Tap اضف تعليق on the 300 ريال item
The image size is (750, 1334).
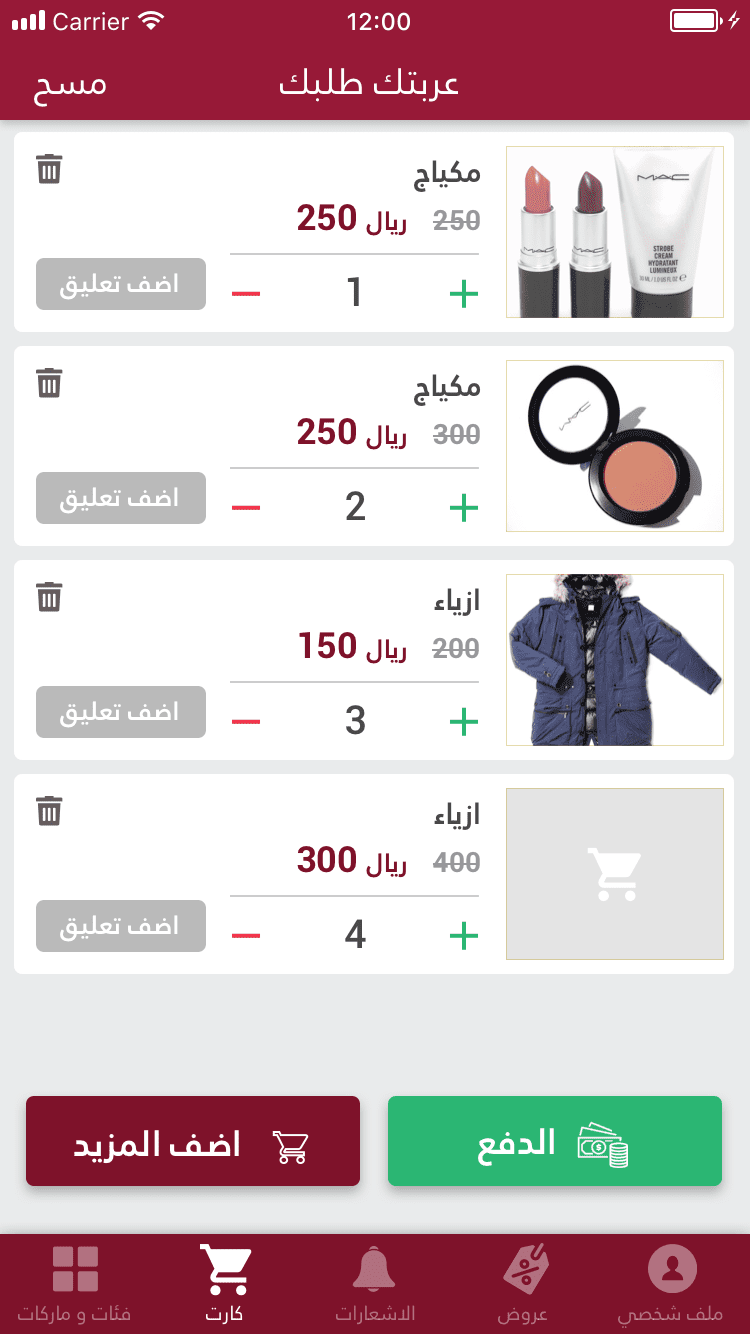coord(121,926)
